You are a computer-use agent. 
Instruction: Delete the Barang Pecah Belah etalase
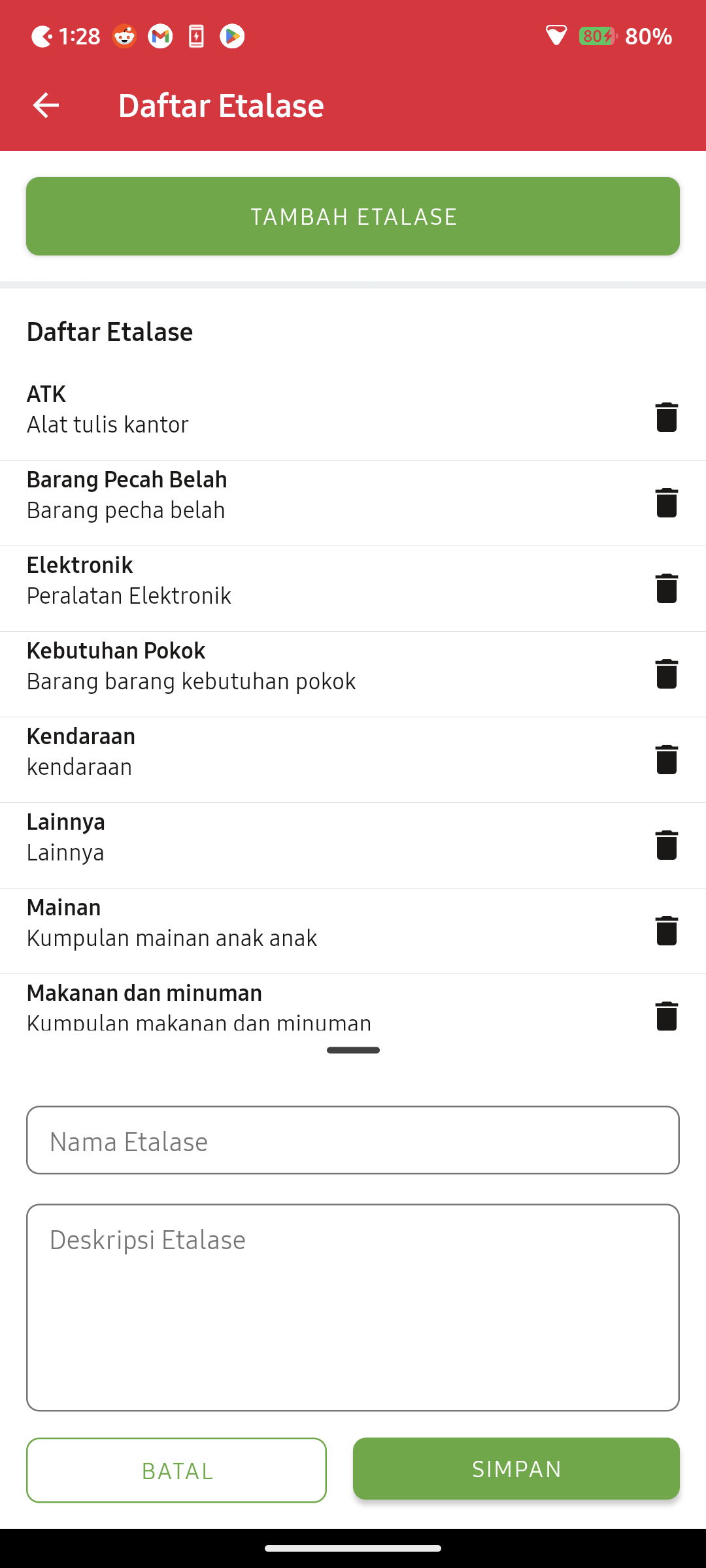coord(666,502)
